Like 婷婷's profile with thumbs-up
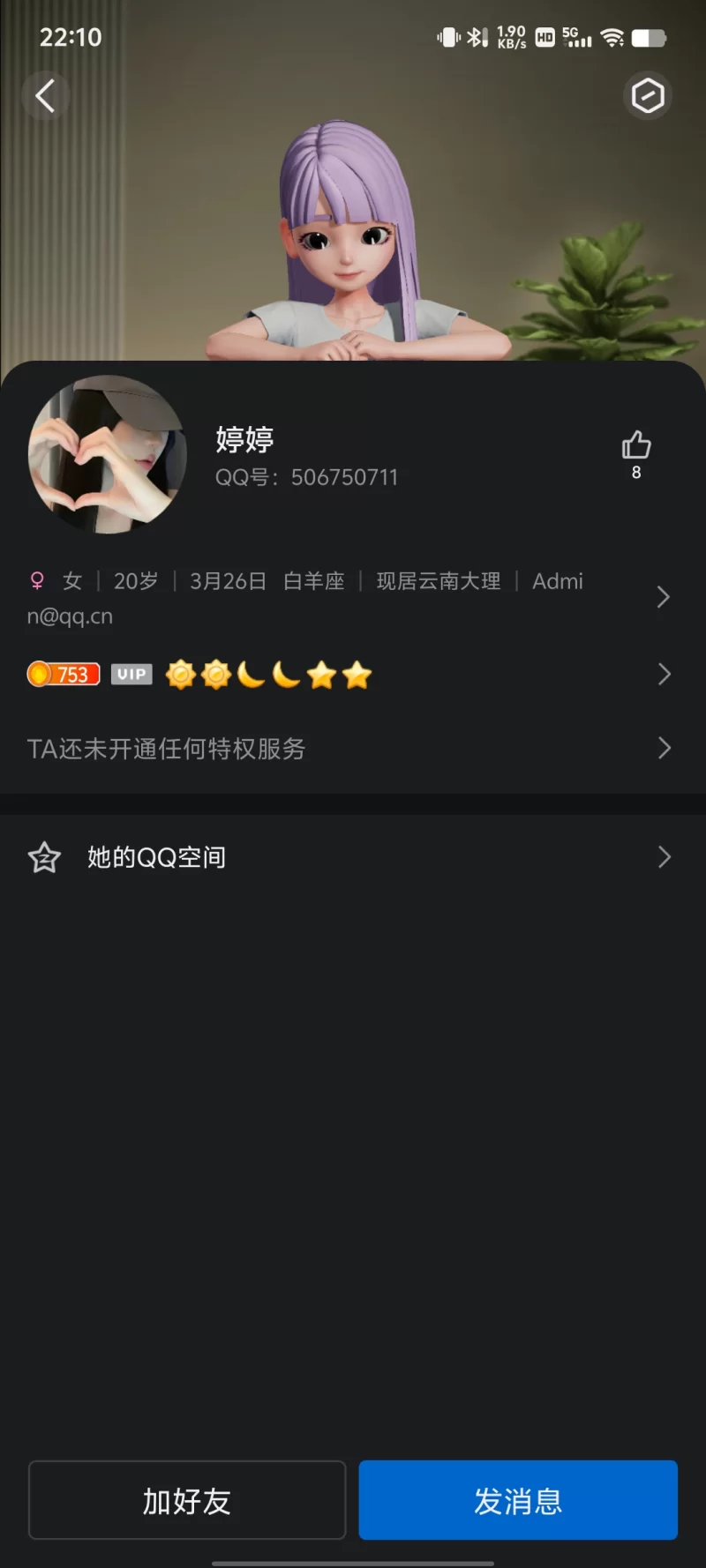 pos(636,446)
